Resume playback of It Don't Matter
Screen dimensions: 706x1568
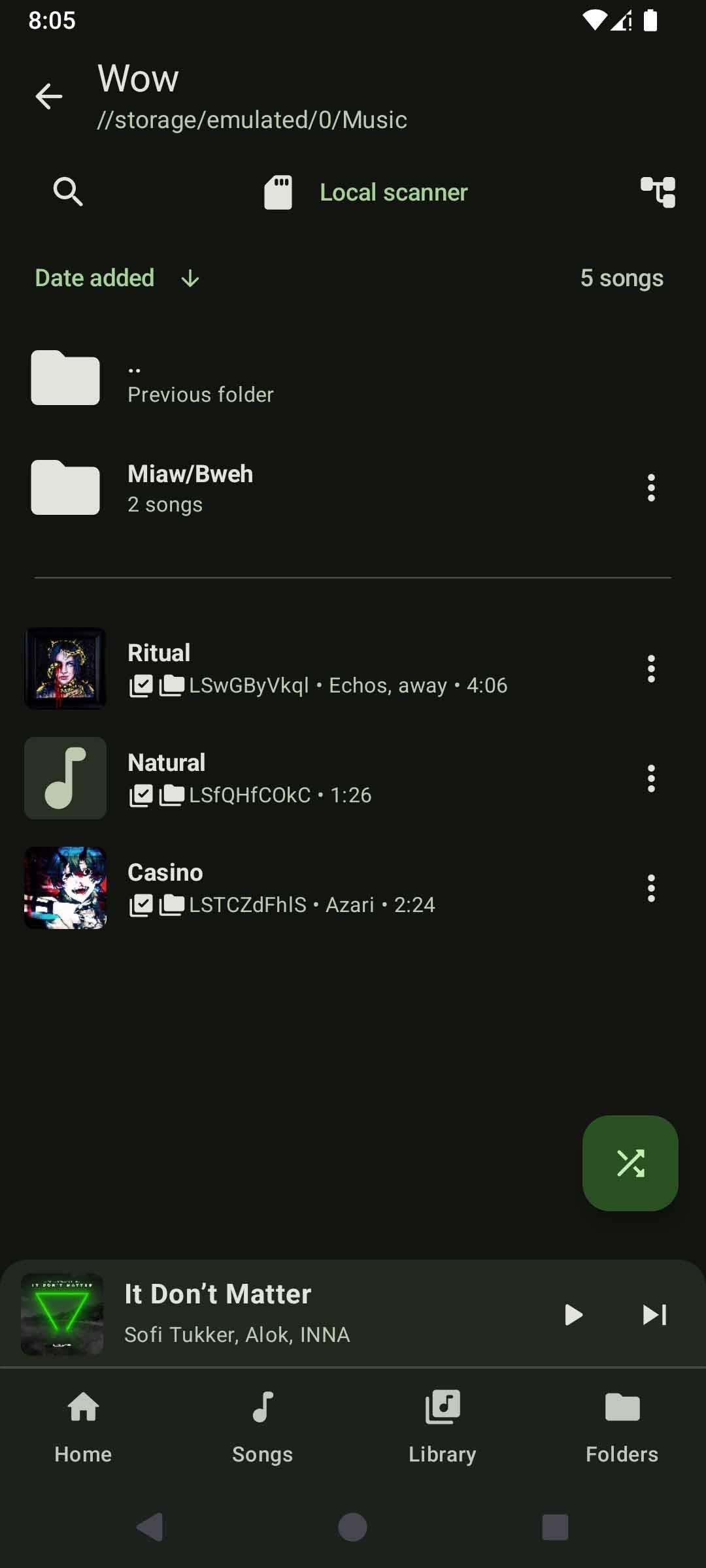[573, 1315]
